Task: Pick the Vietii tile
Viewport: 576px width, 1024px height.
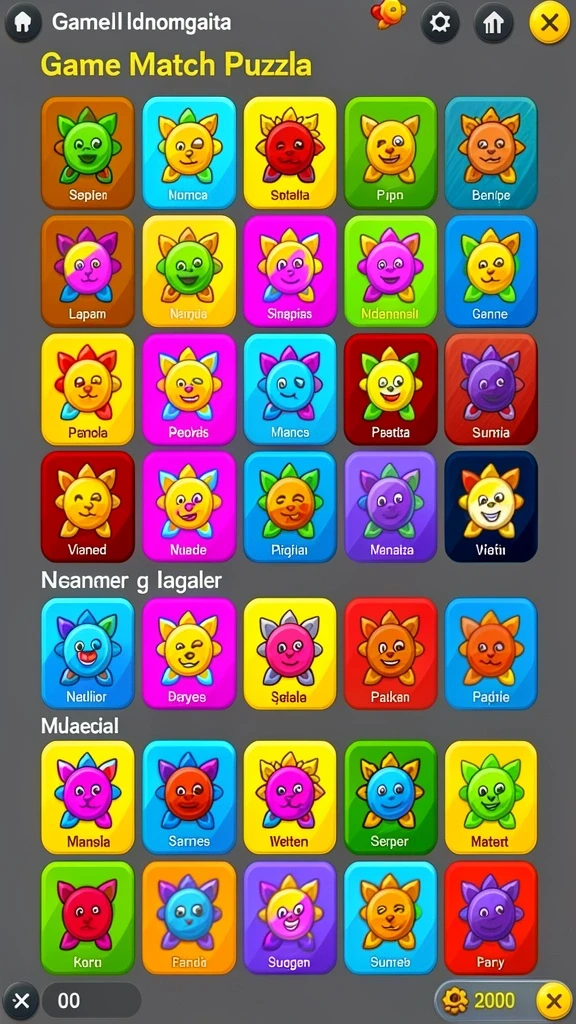Action: [x=490, y=507]
